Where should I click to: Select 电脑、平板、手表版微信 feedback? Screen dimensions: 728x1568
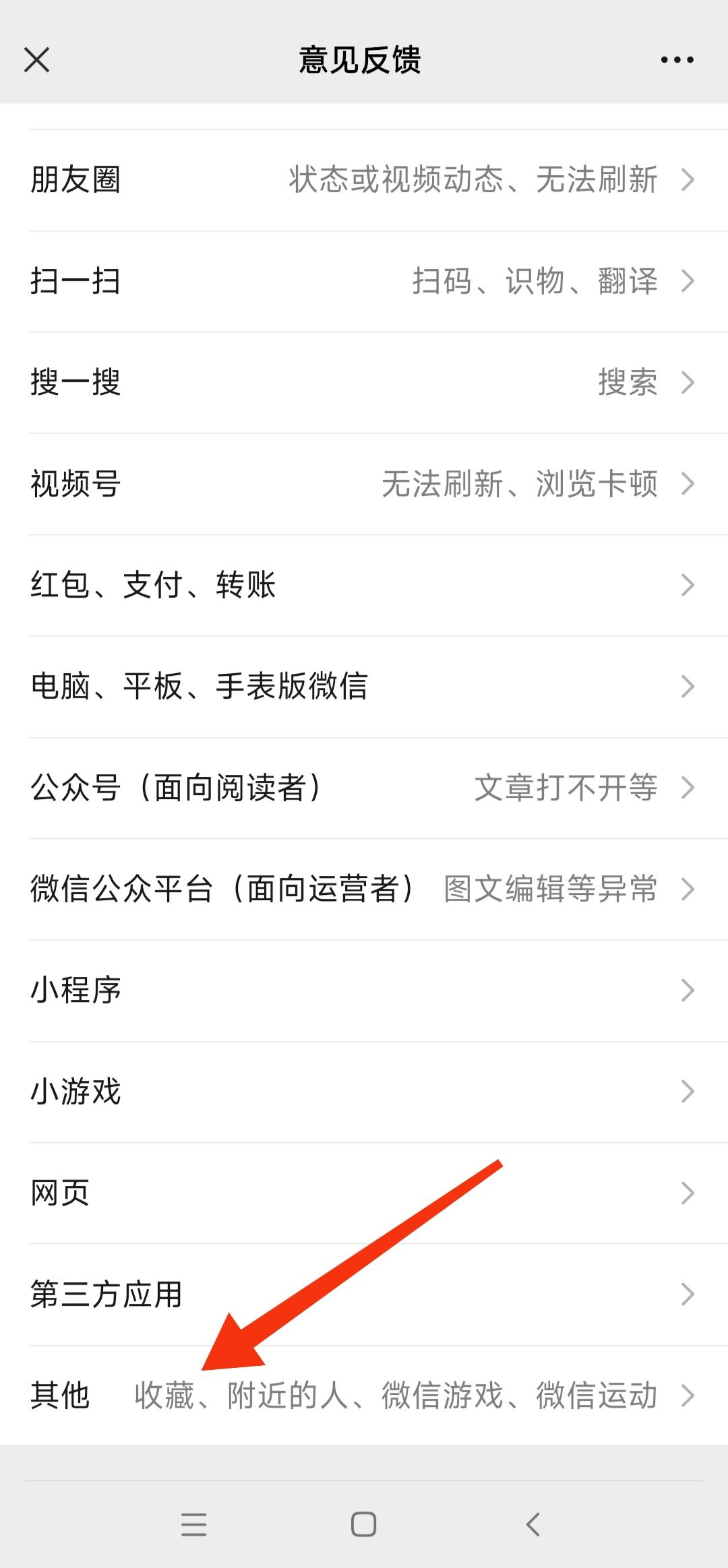(x=364, y=686)
